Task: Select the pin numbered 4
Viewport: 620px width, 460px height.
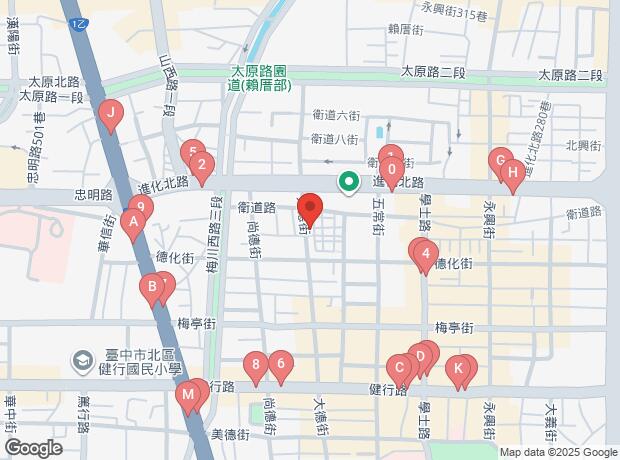Action: [426, 254]
